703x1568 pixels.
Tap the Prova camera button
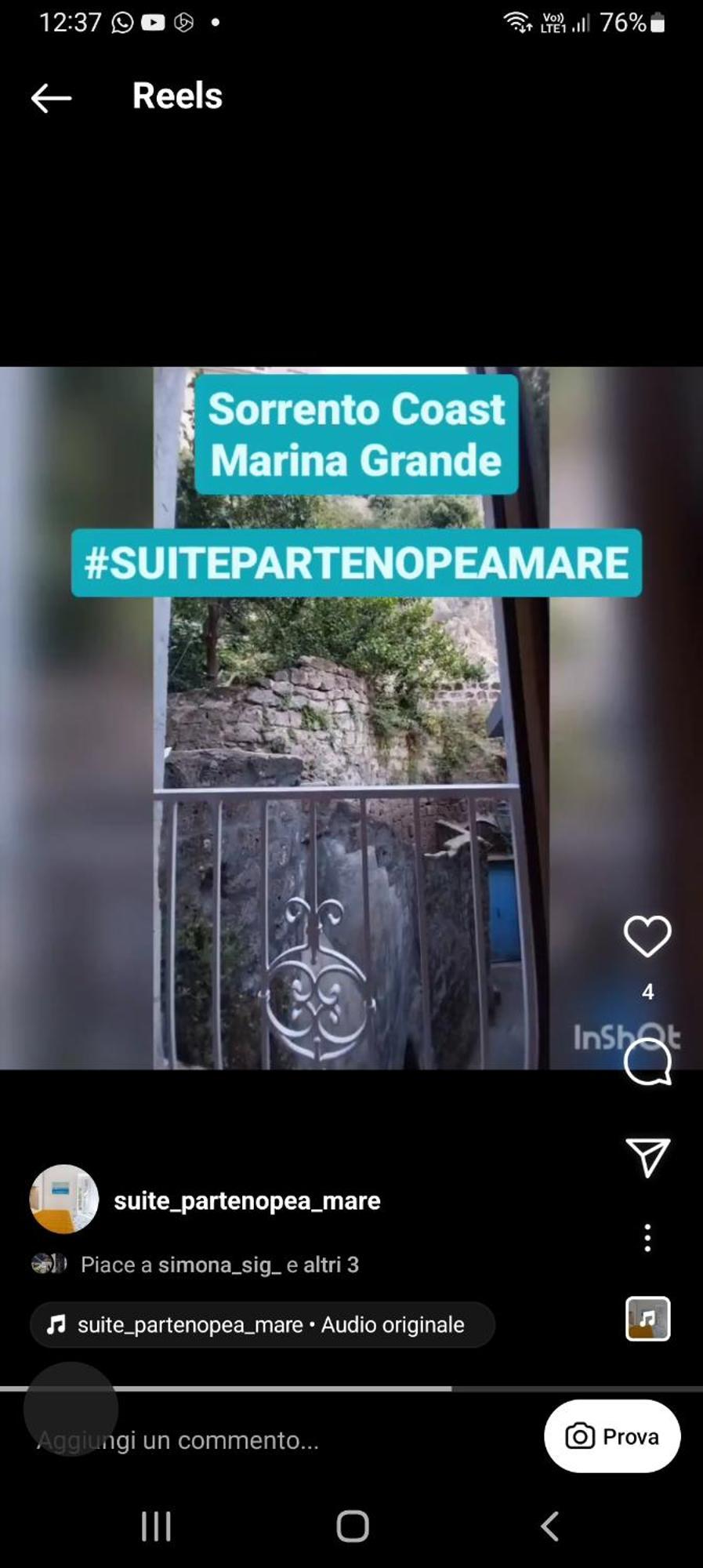pos(612,1436)
